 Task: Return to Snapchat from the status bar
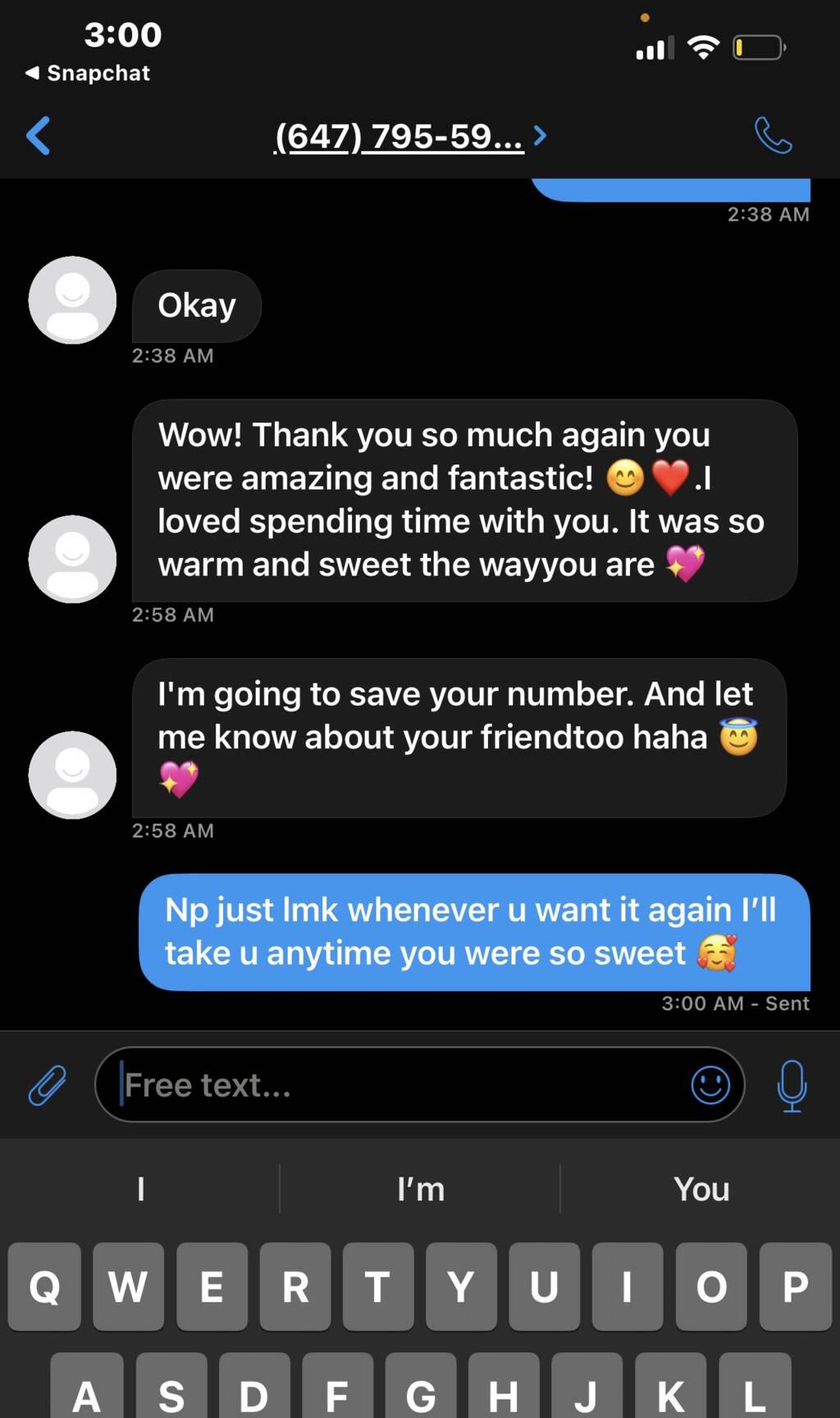[88, 73]
